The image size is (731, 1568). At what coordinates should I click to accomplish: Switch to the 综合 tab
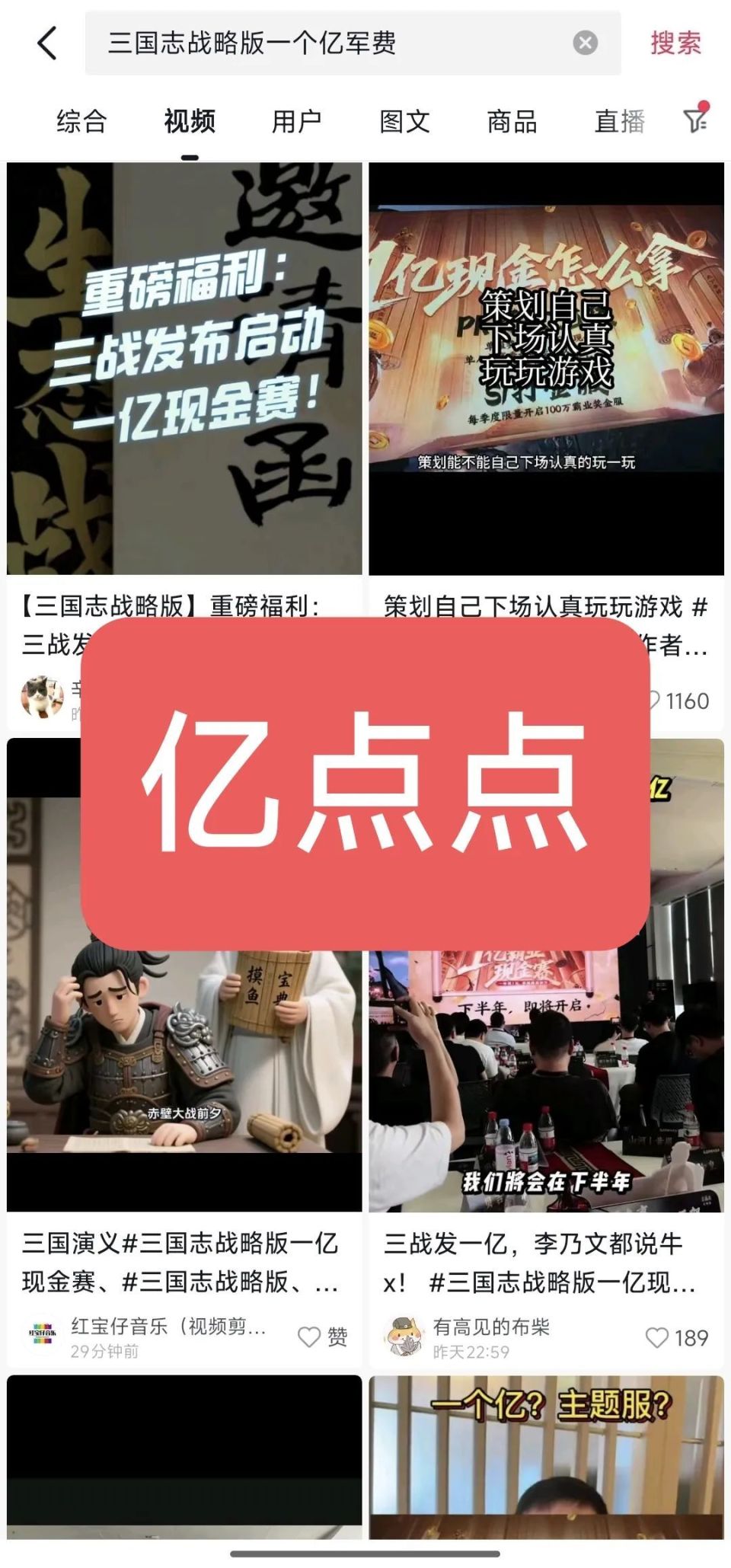81,122
